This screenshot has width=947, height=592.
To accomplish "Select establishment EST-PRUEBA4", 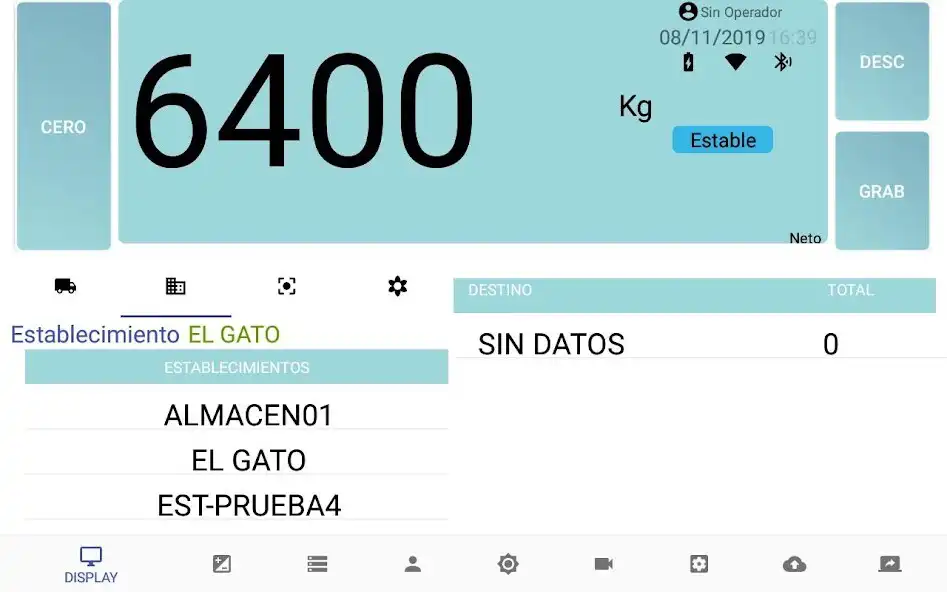I will pos(247,505).
